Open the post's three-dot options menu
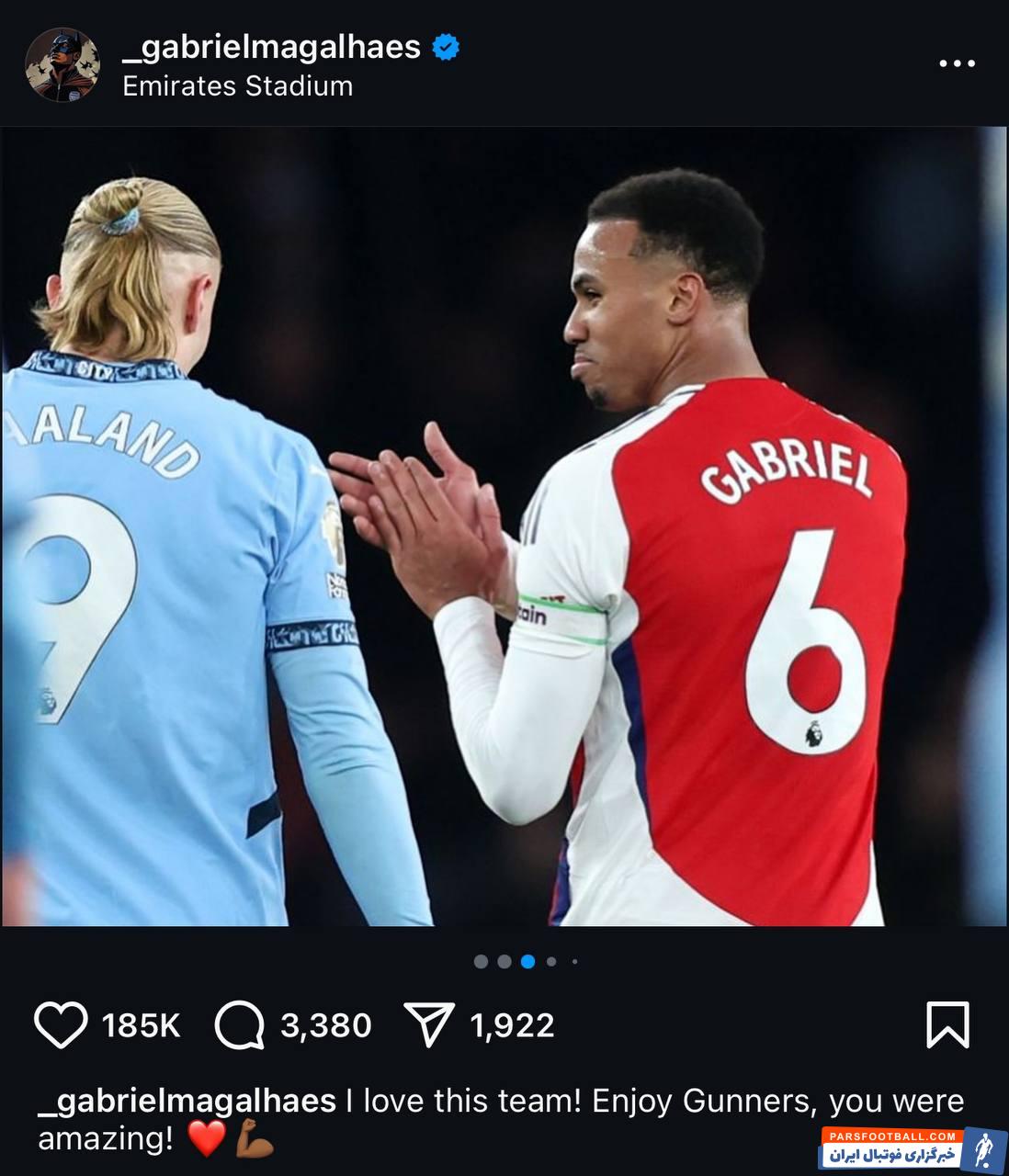Screen dimensions: 1009x1176 [957, 64]
